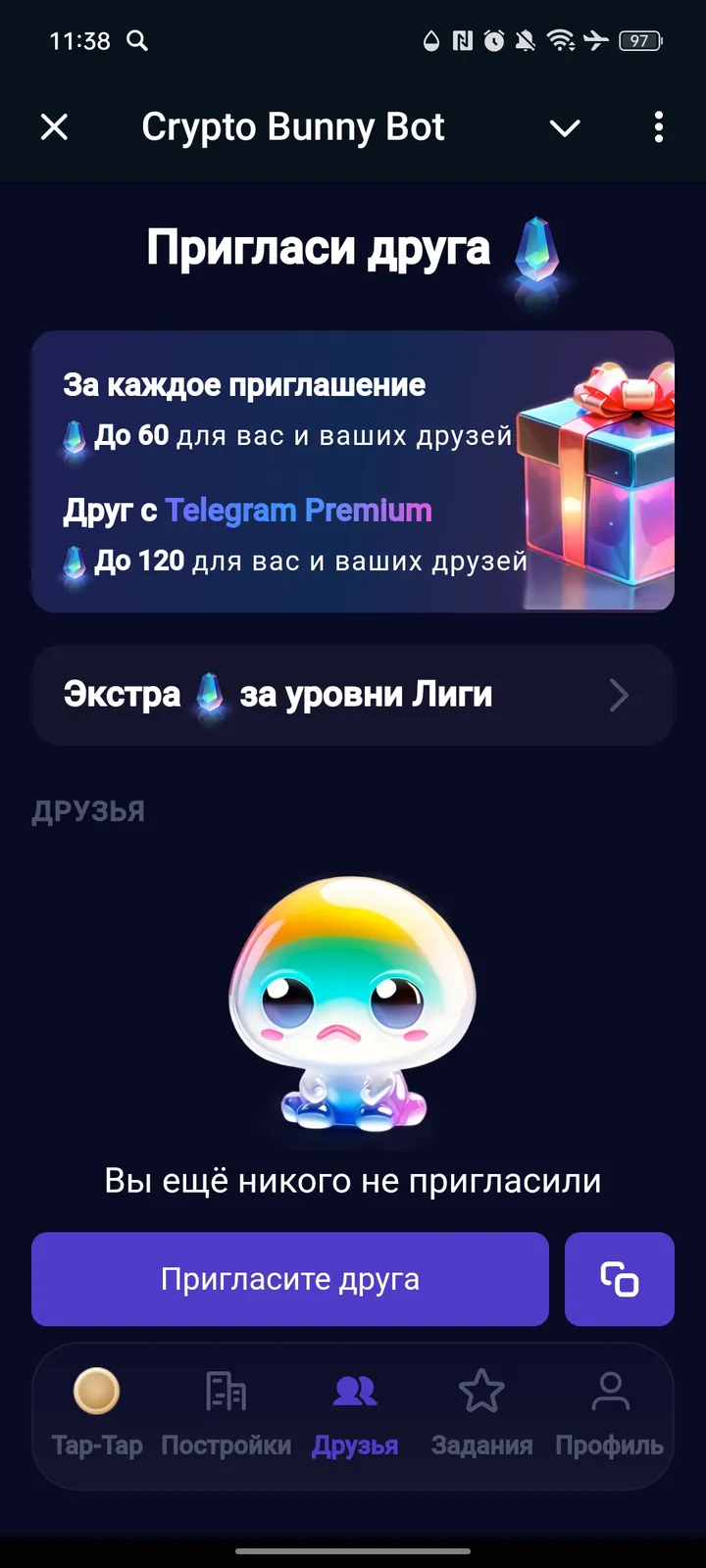Click the Пригласите друга button
This screenshot has height=1568, width=706.
pos(289,1279)
